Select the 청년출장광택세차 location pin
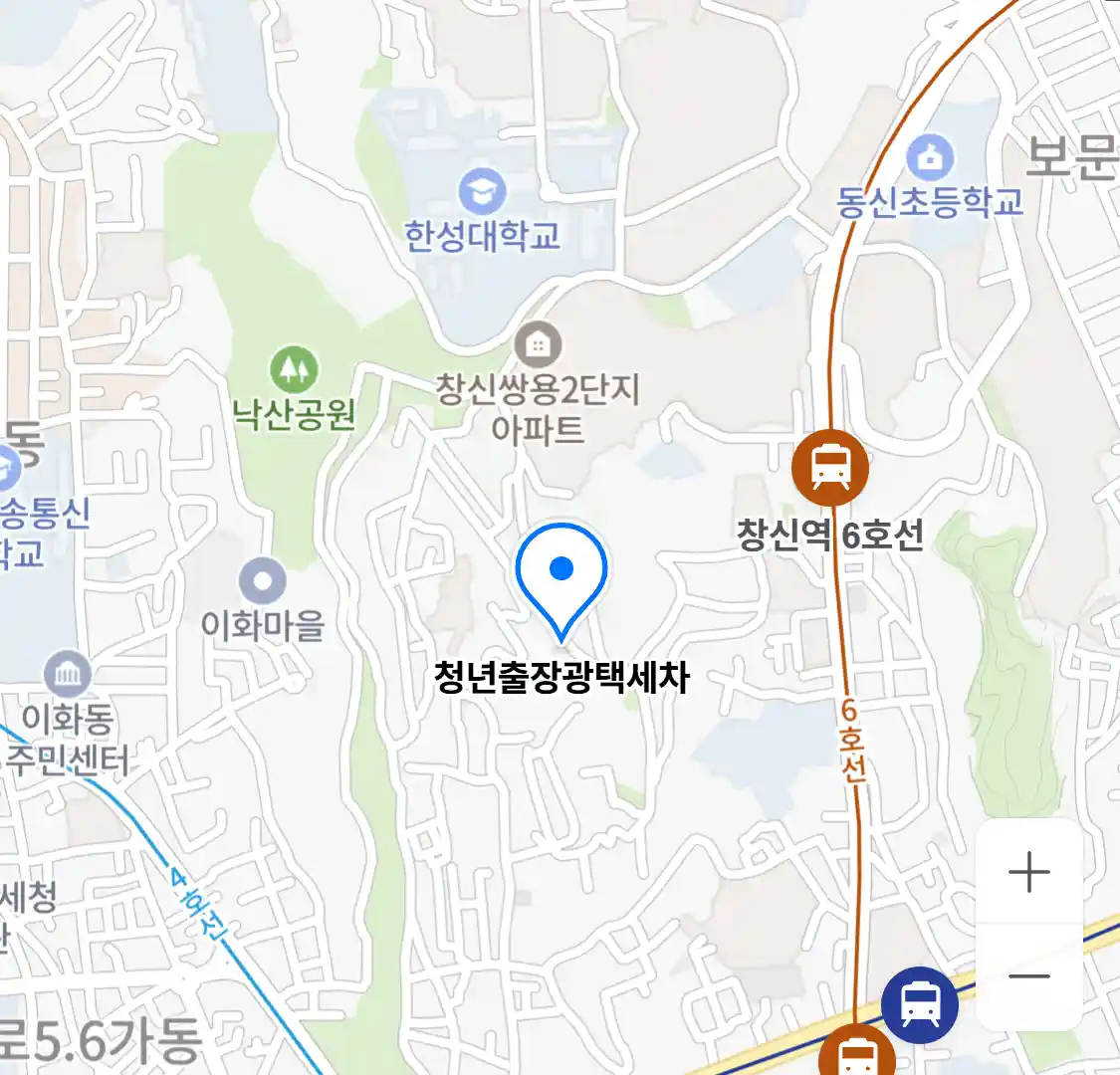Image resolution: width=1120 pixels, height=1075 pixels. click(x=561, y=577)
